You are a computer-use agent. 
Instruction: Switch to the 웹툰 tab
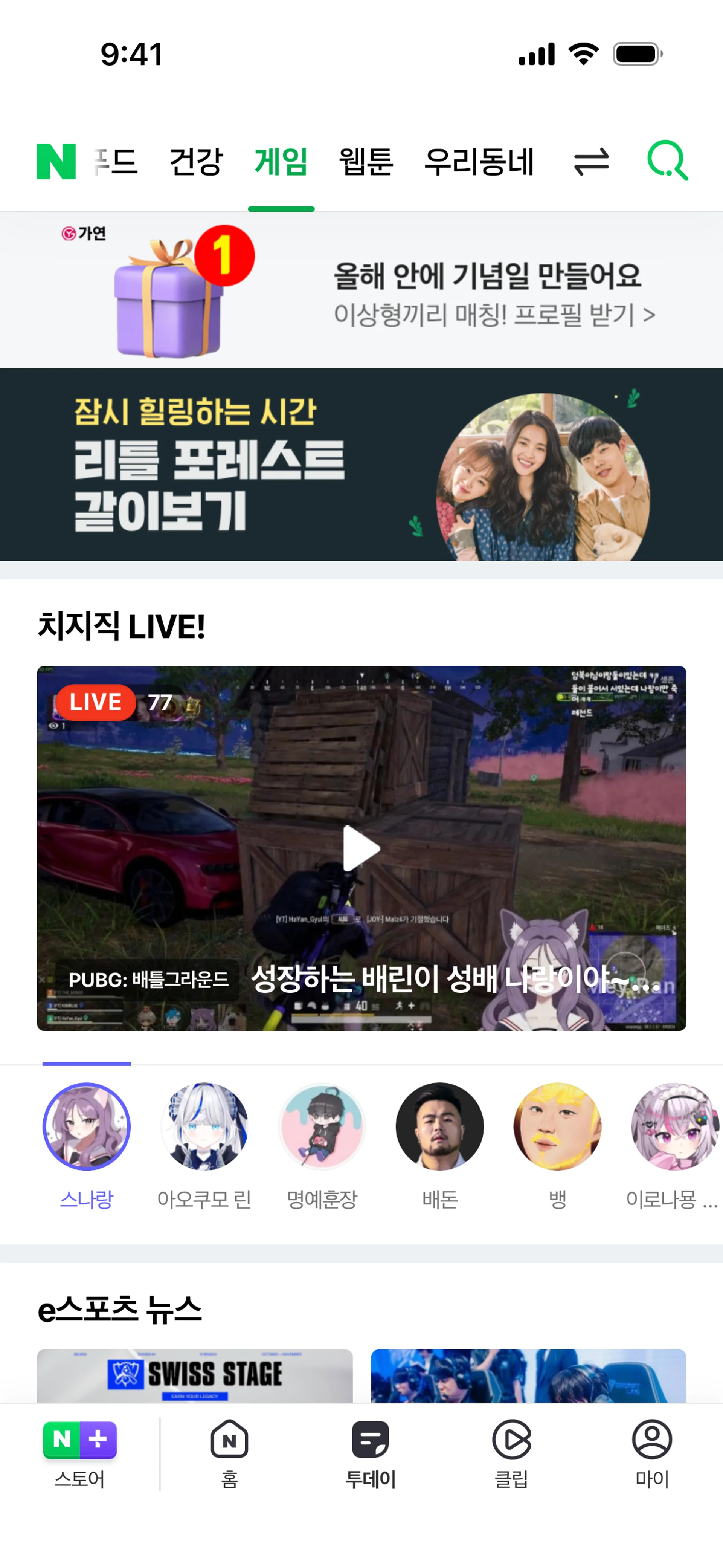pyautogui.click(x=366, y=162)
